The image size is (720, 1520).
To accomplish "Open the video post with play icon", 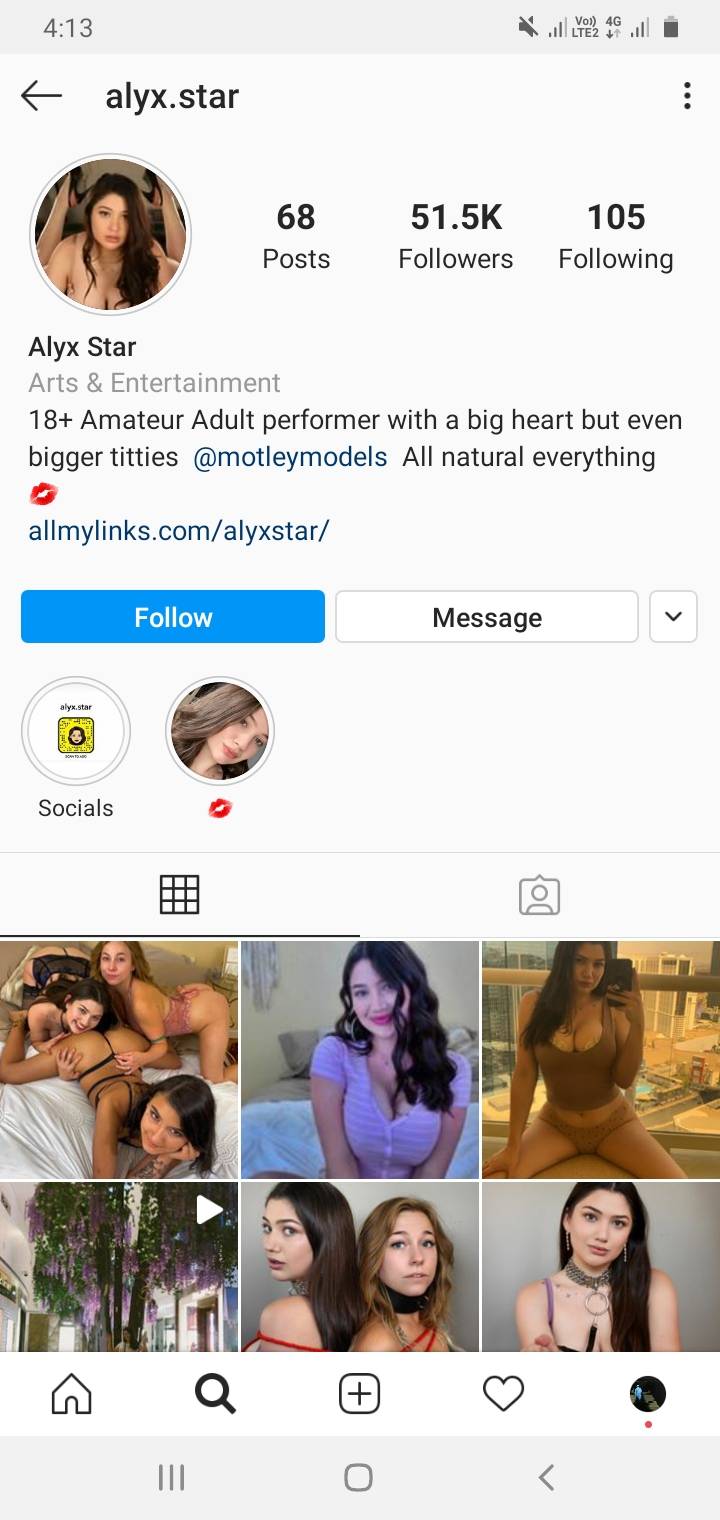I will pyautogui.click(x=119, y=1266).
